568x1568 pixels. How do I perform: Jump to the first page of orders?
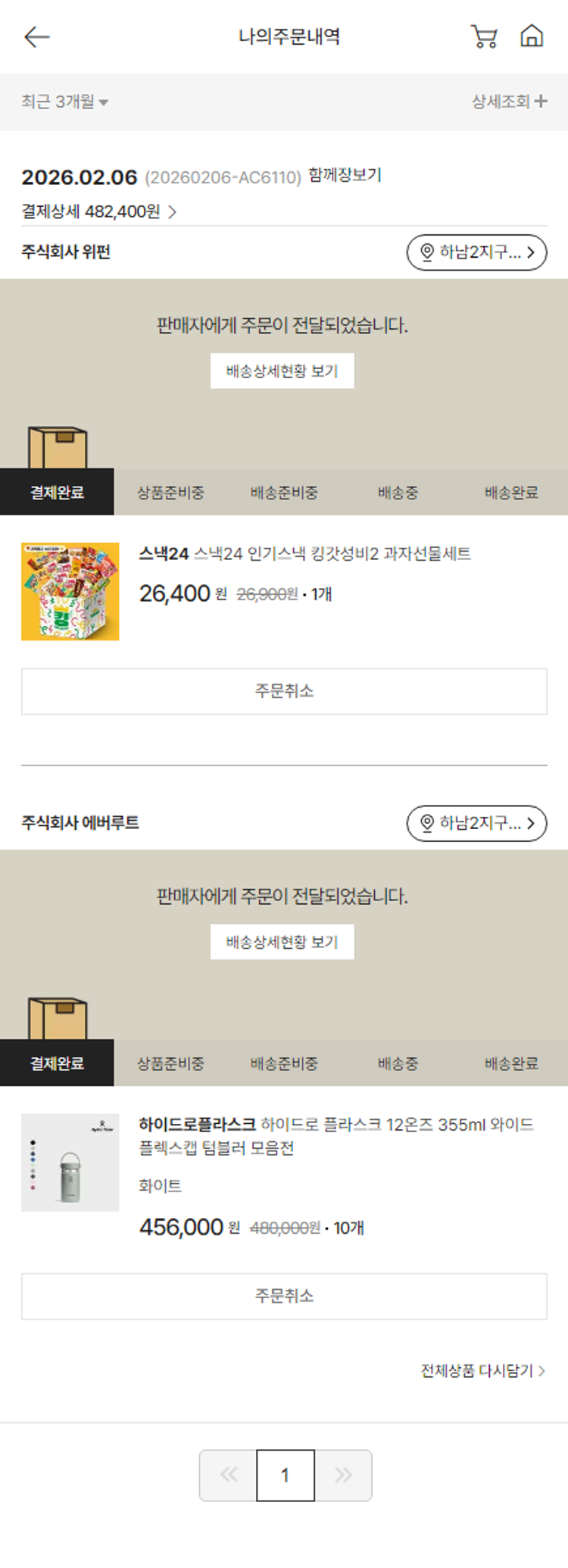228,1475
